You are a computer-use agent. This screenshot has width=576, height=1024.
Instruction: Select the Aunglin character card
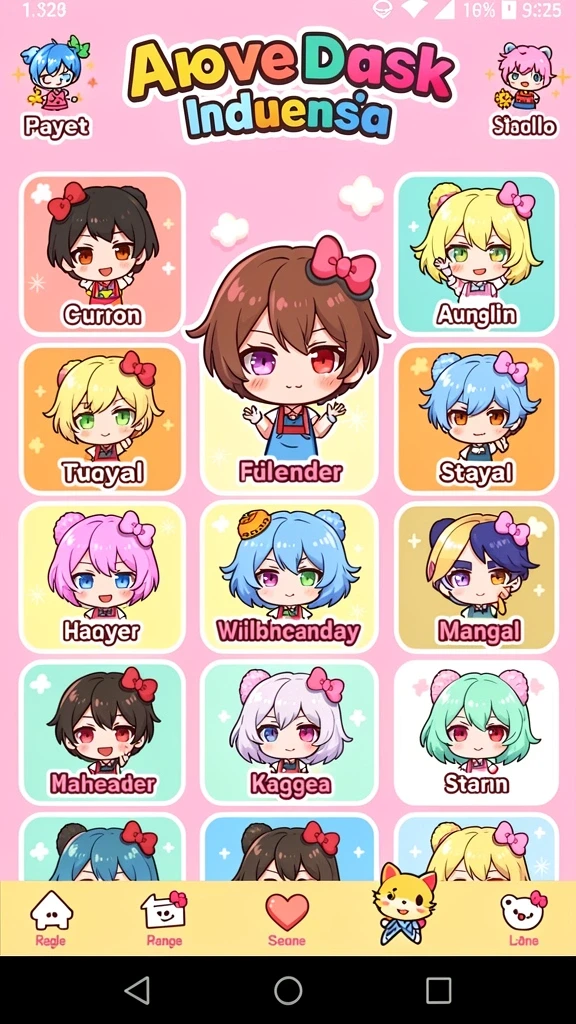click(477, 253)
